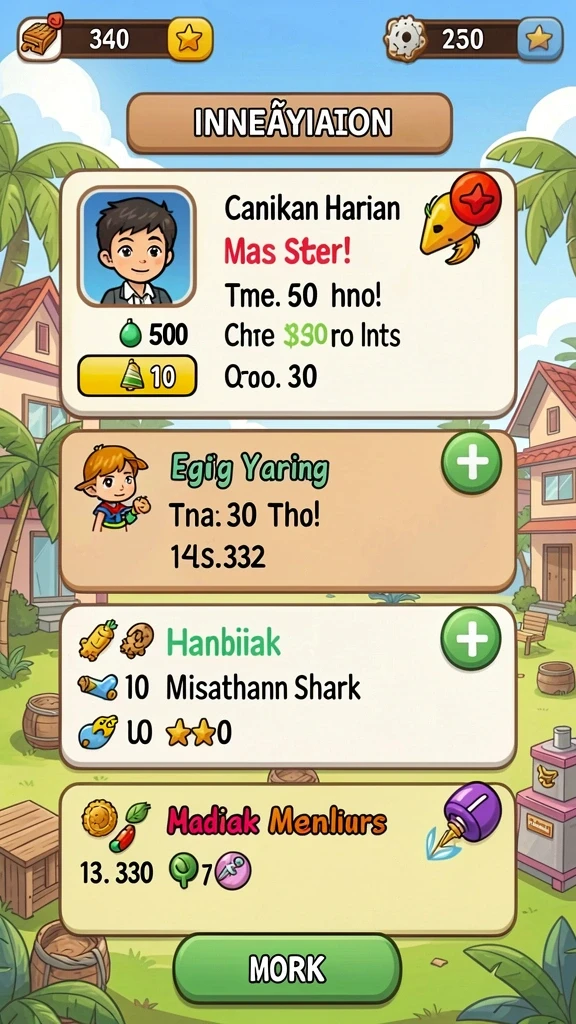
Task: Open the boy avatar on Canikan Harian
Action: (136, 246)
